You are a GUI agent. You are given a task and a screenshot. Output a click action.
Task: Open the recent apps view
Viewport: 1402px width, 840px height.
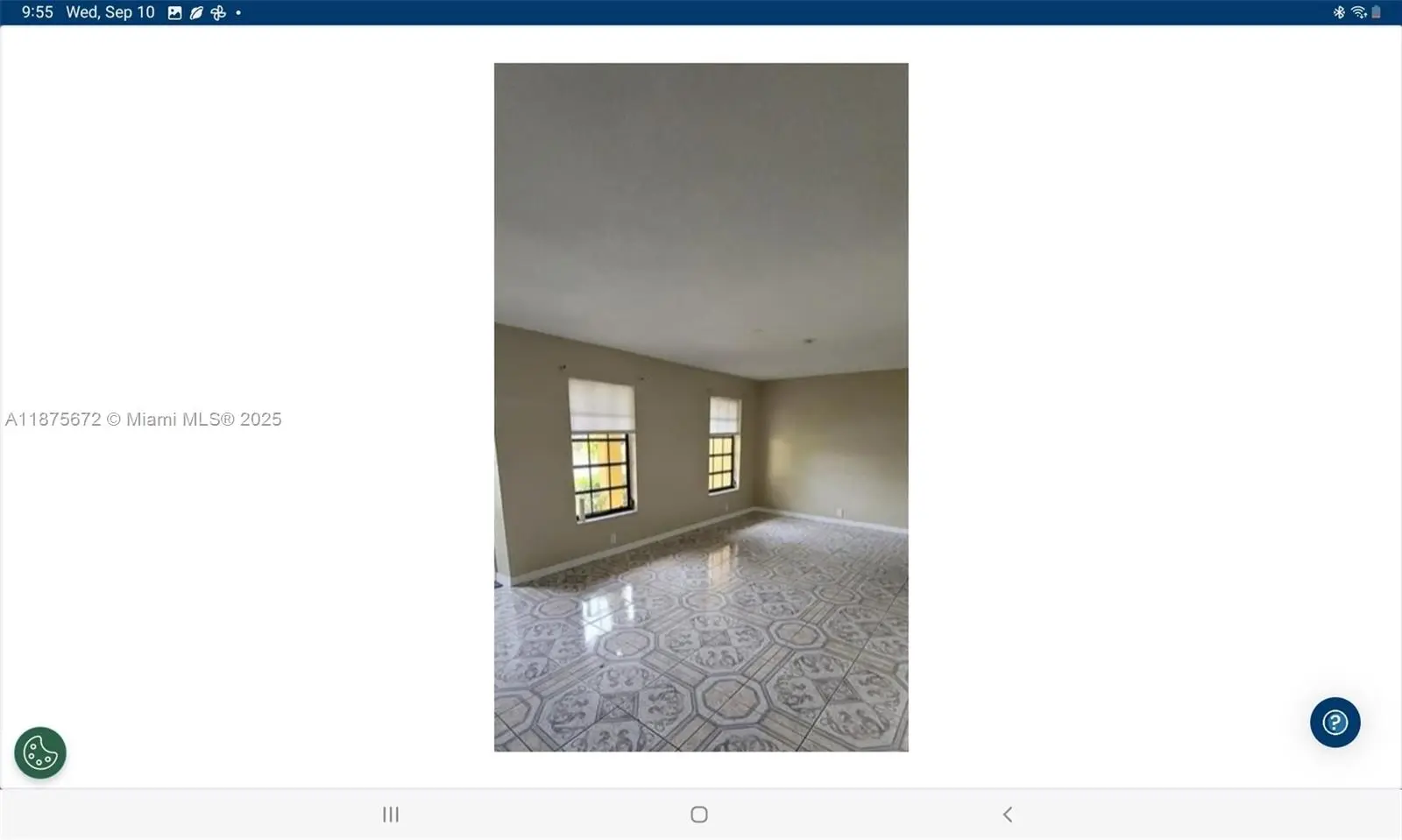point(391,815)
